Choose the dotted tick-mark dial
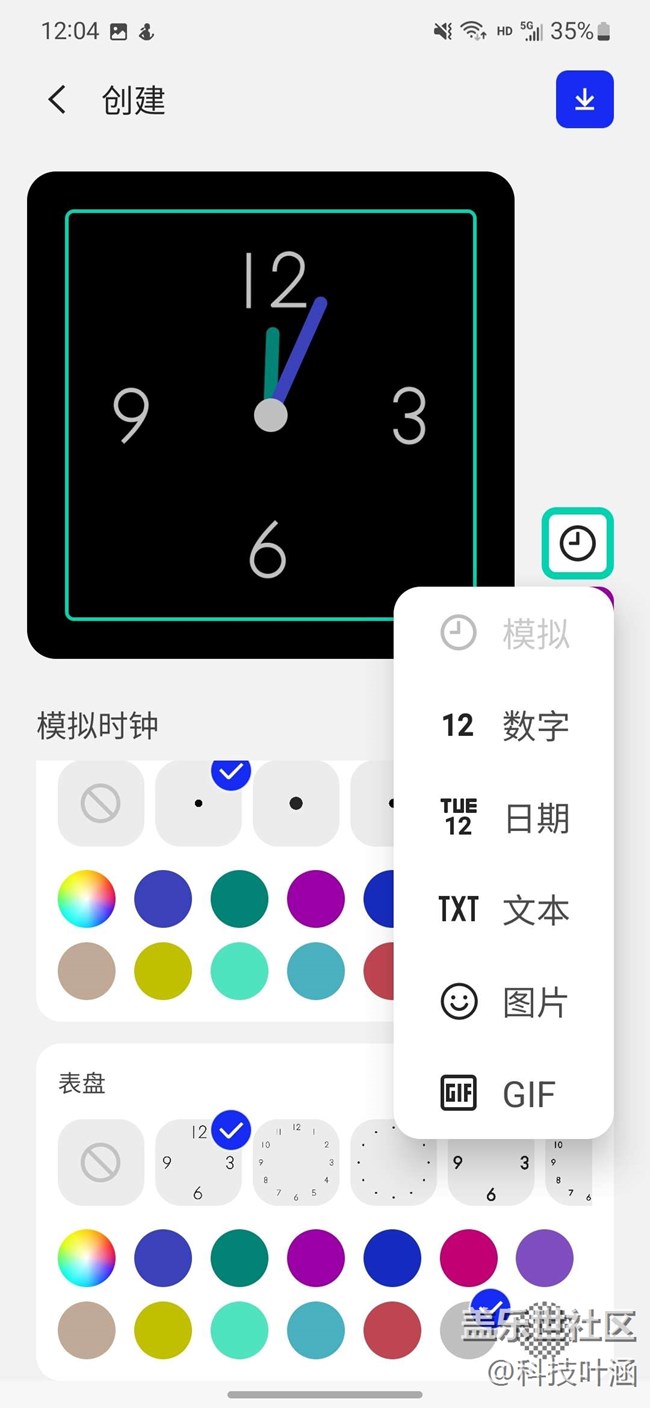Image resolution: width=650 pixels, height=1408 pixels. [x=393, y=1161]
